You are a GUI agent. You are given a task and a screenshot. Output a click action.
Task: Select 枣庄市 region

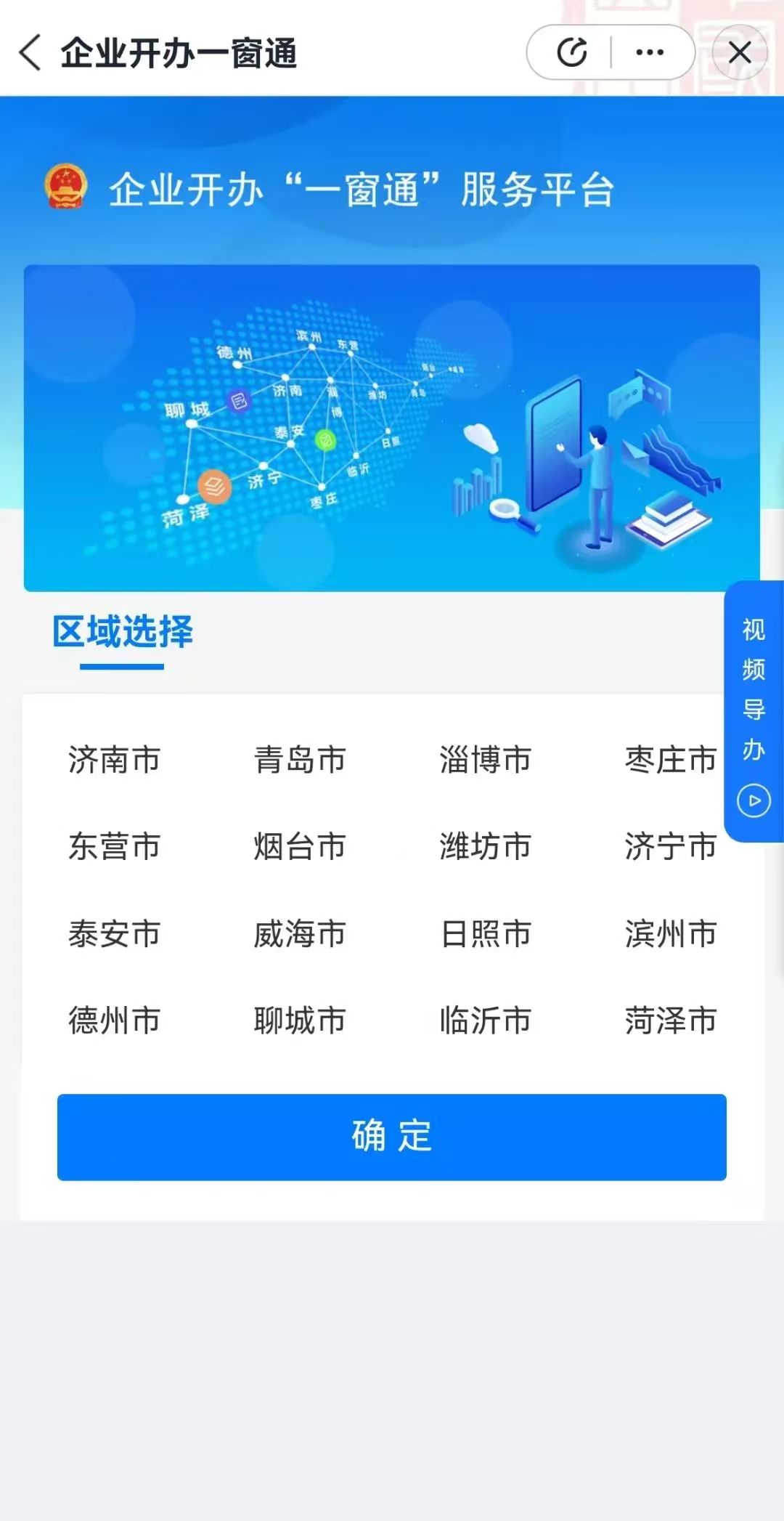point(670,760)
